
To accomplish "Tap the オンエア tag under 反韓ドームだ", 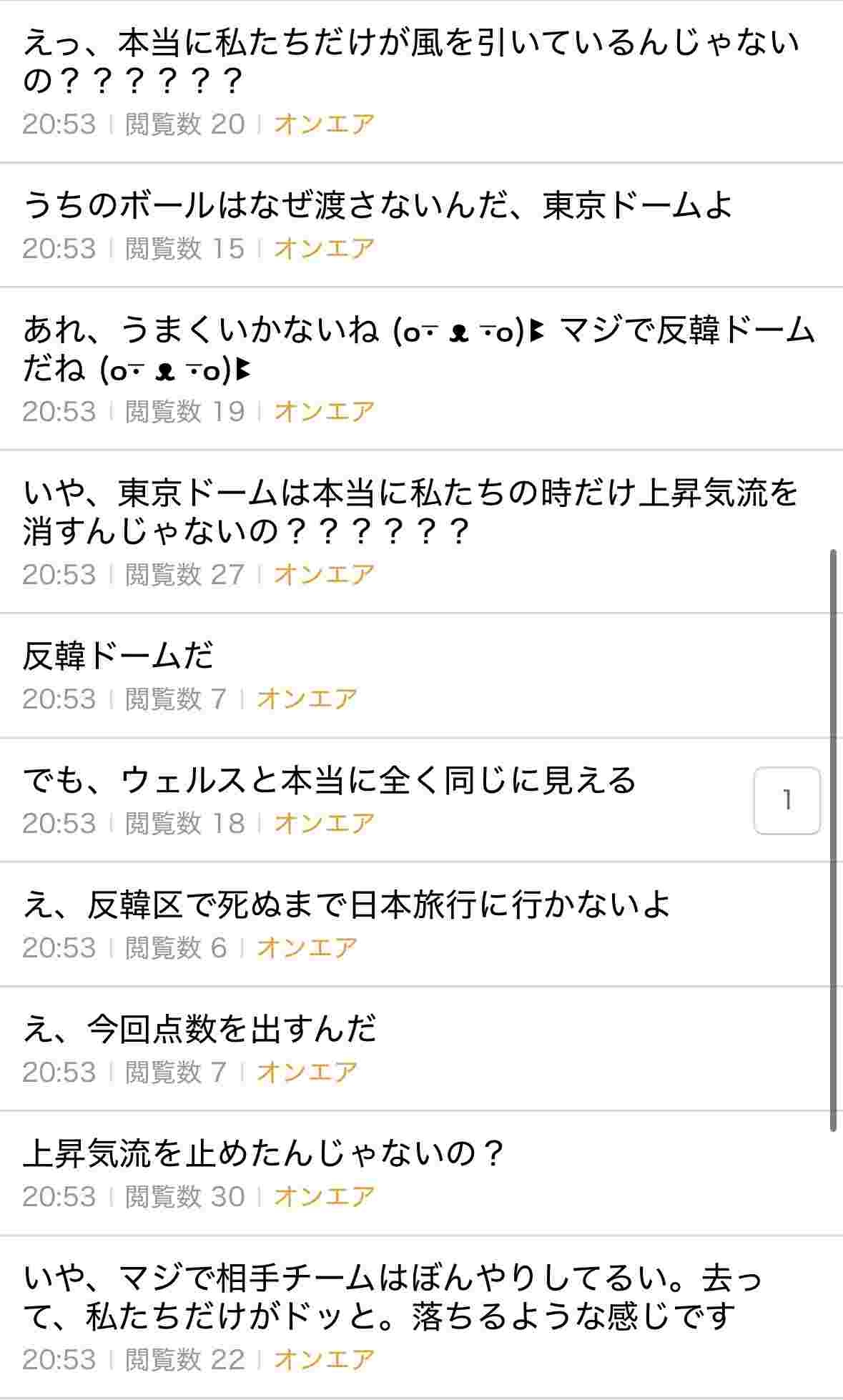I will [x=307, y=699].
